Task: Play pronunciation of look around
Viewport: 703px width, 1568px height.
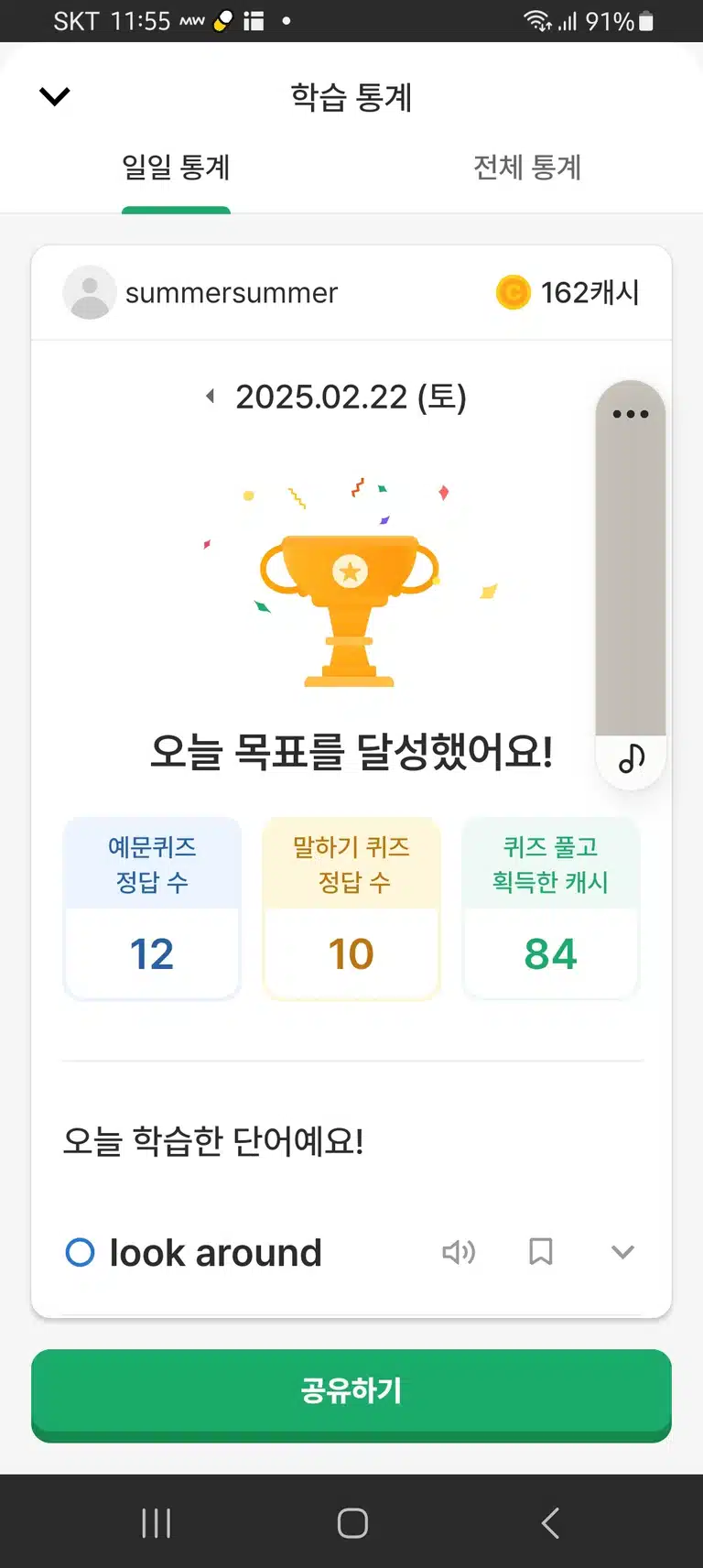Action: click(x=459, y=1252)
